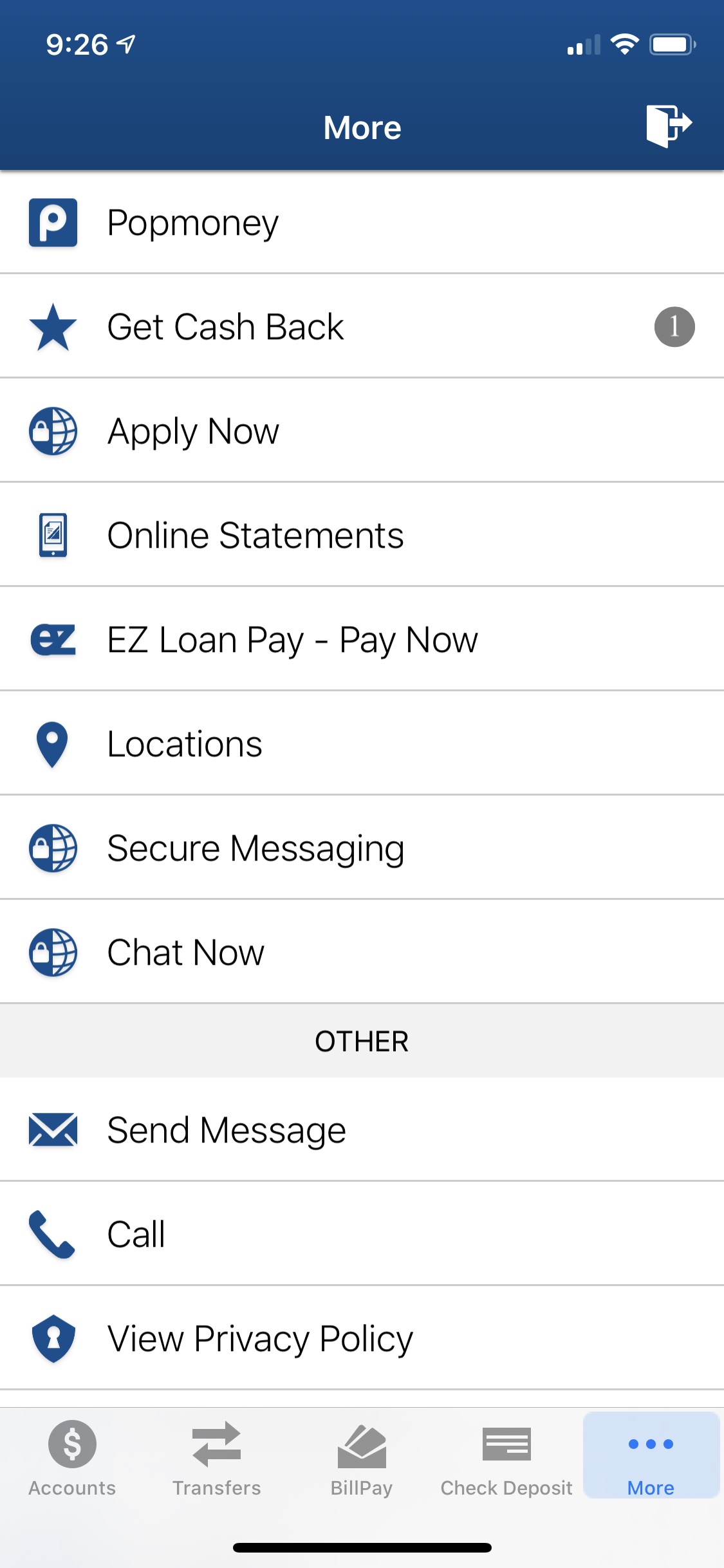Open Get Cash Back offers

click(362, 326)
